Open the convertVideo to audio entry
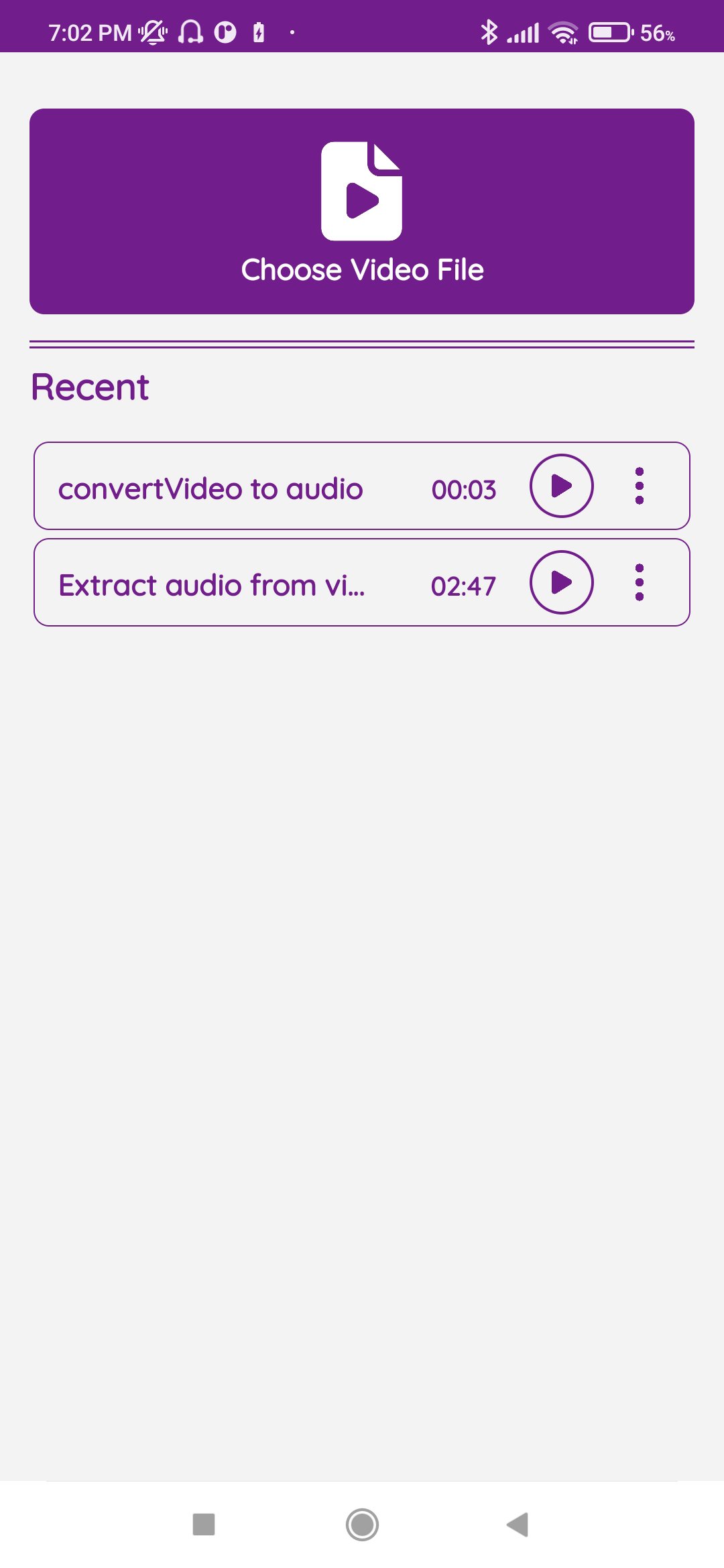The width and height of the screenshot is (724, 1568). 210,488
